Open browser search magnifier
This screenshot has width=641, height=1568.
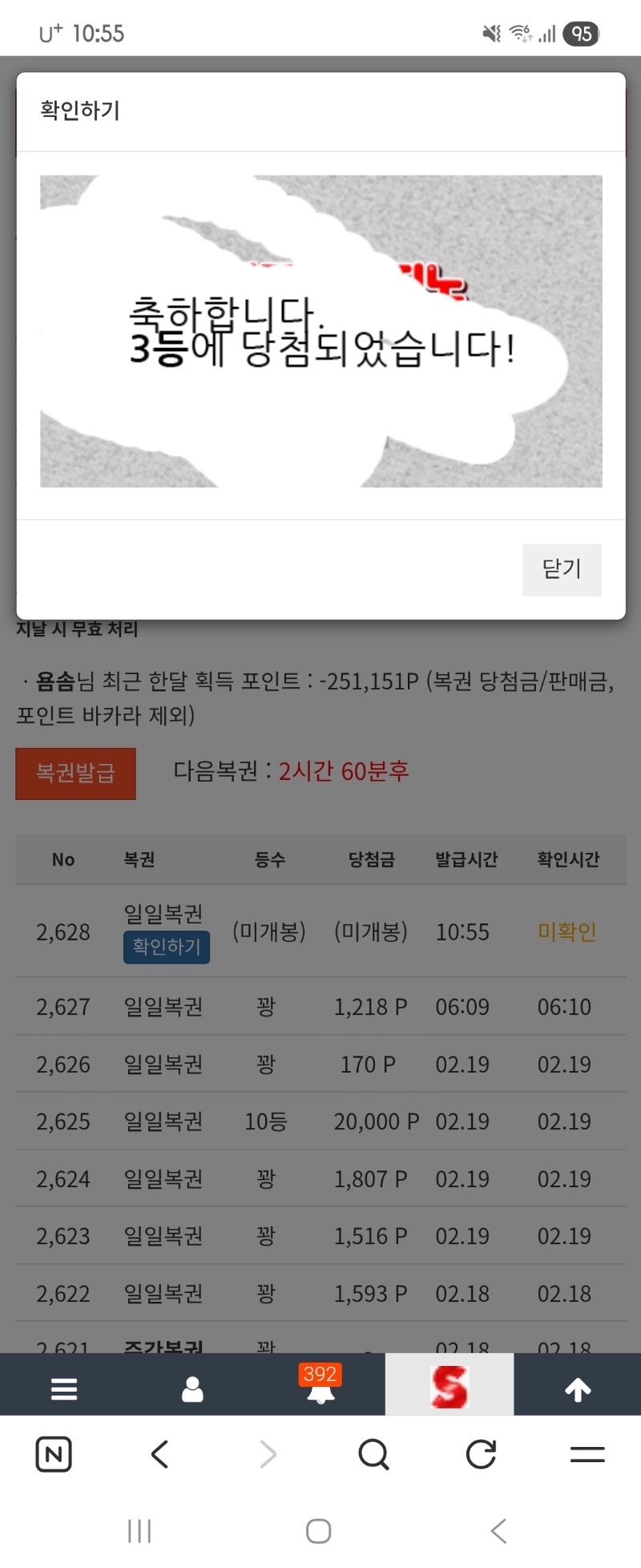click(373, 1454)
